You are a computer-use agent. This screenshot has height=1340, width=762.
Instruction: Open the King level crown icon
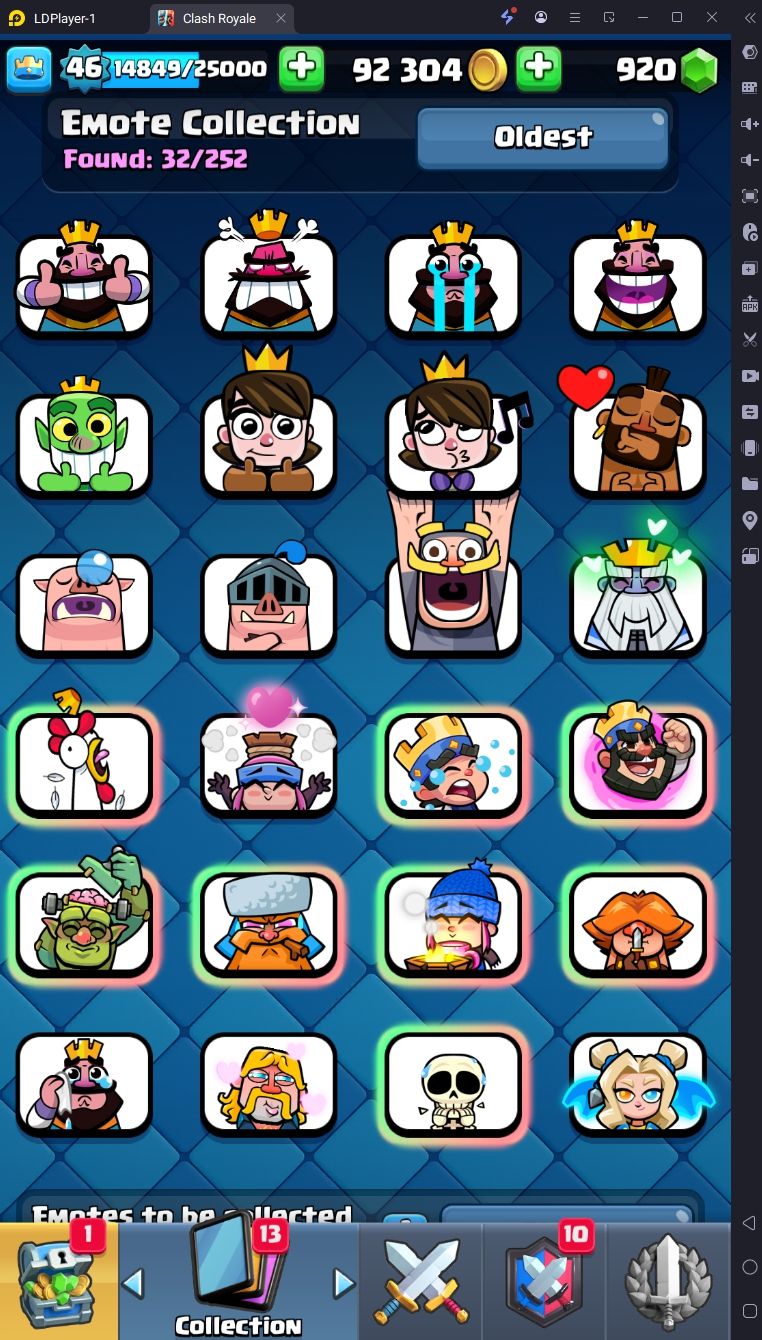[x=29, y=68]
